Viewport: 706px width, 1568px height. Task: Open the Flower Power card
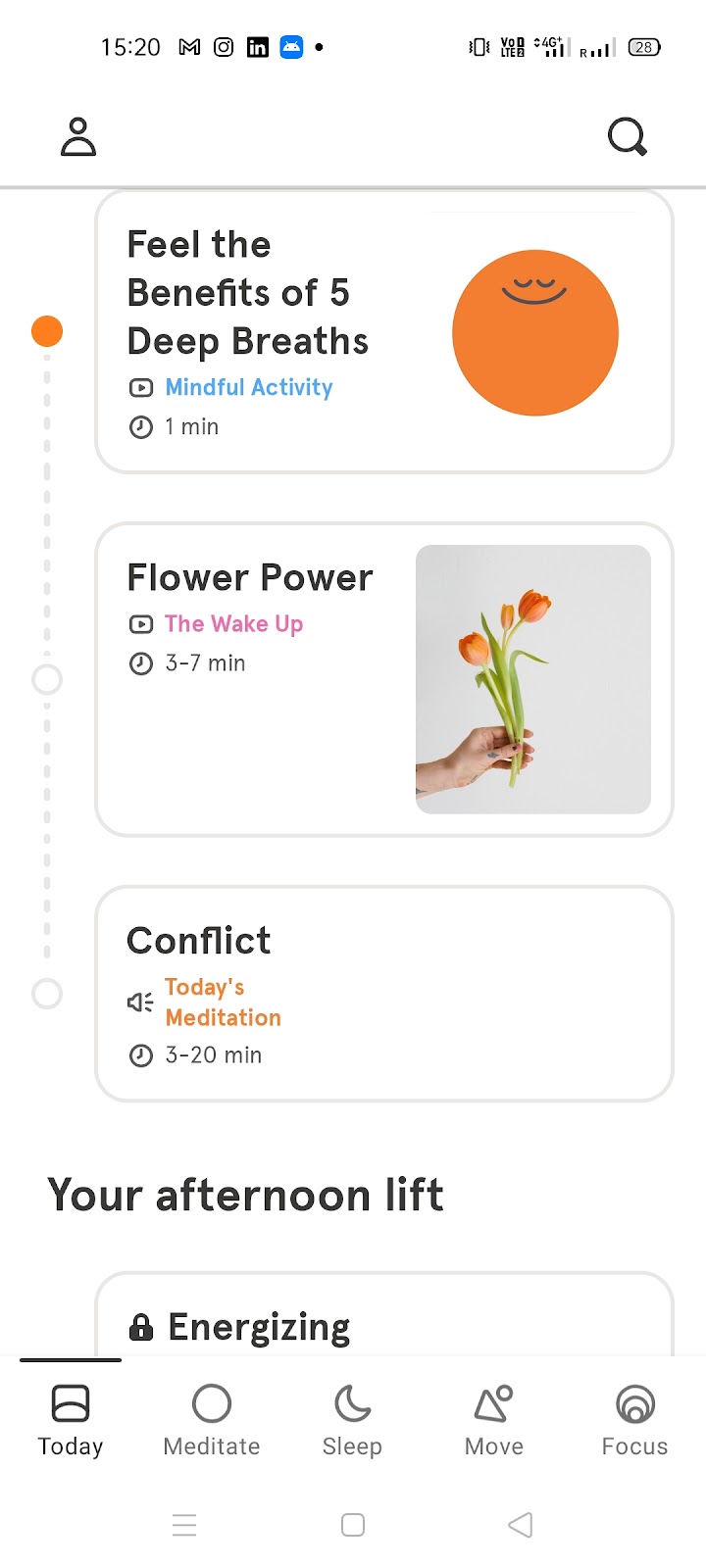[x=383, y=679]
